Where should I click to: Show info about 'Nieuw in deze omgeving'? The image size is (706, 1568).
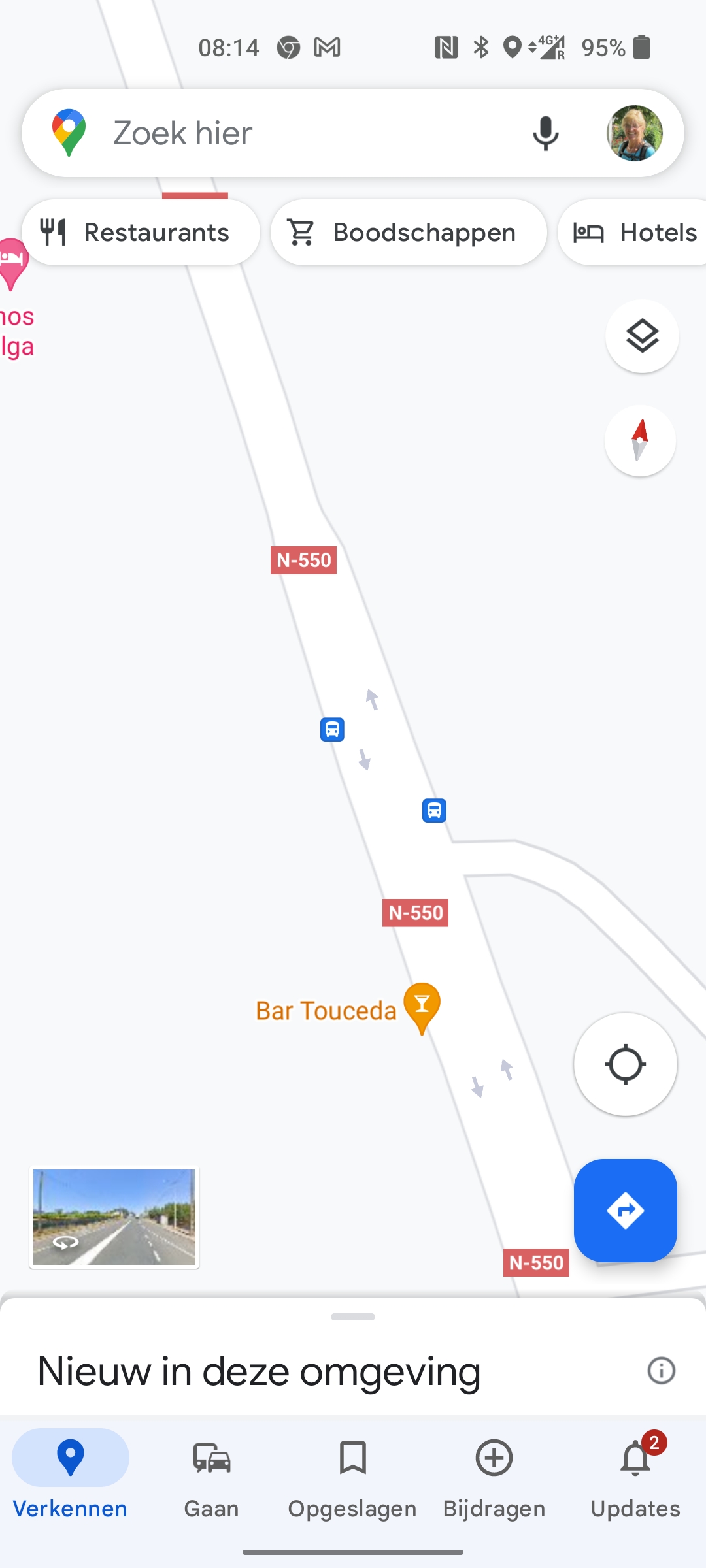(x=661, y=1370)
